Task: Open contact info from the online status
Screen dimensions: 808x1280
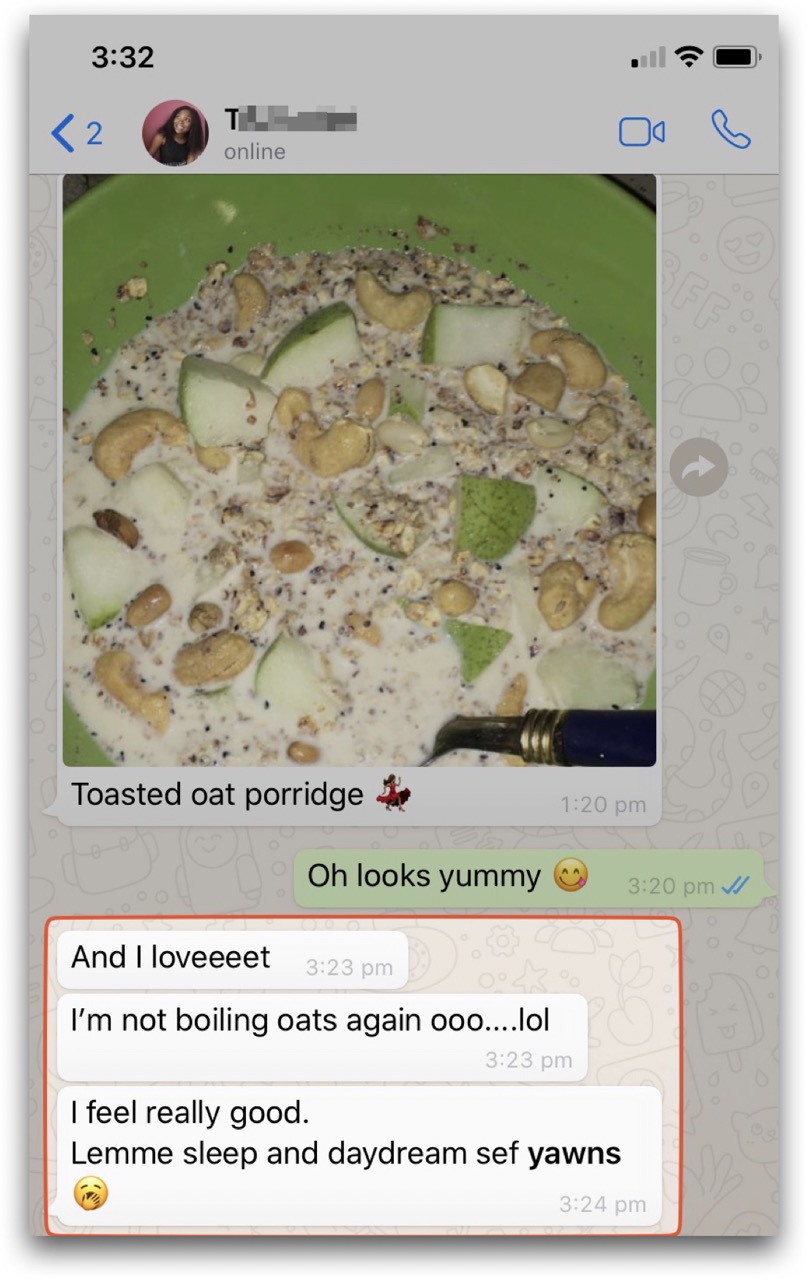Action: coord(254,152)
